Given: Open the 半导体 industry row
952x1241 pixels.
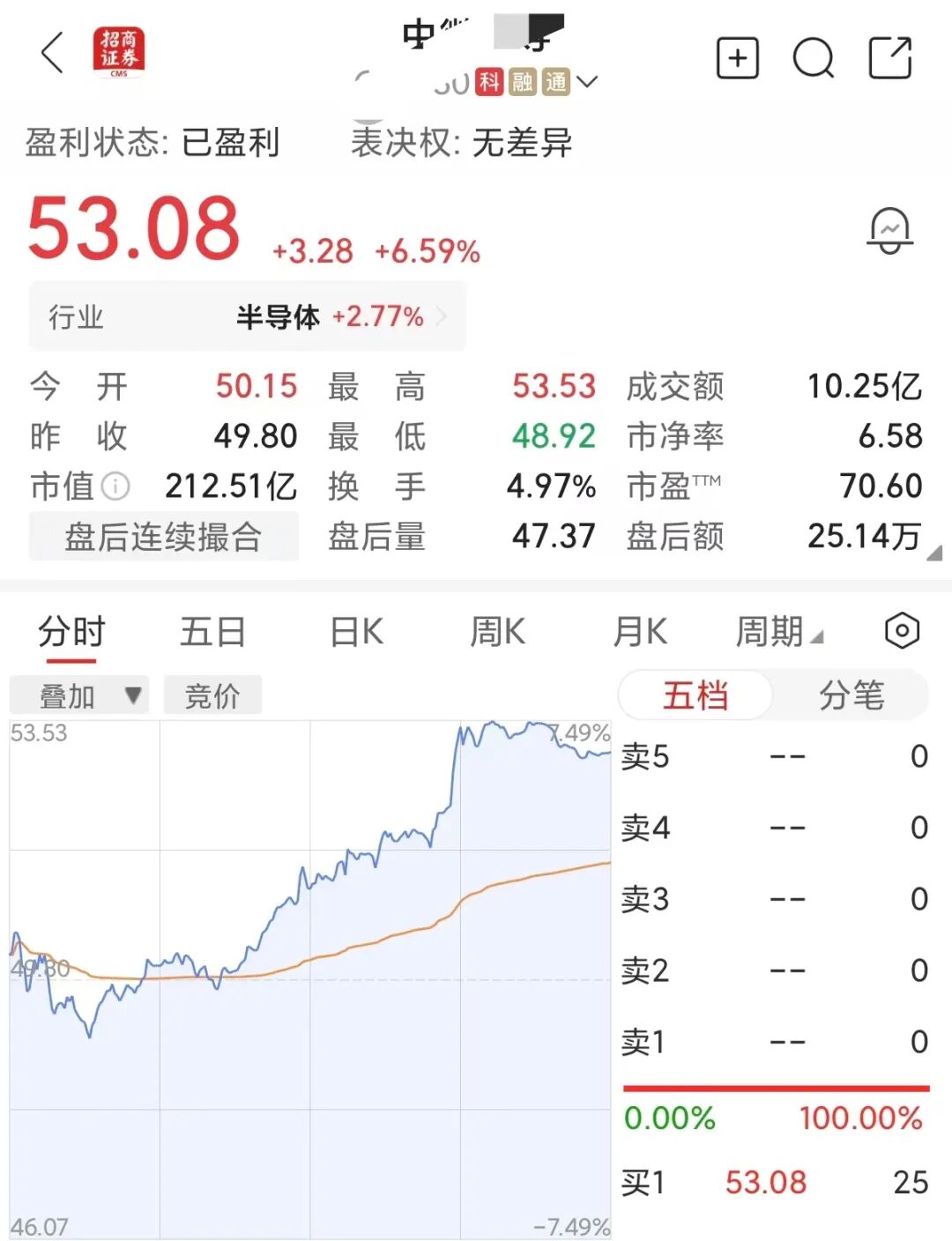Looking at the screenshot, I should click(x=248, y=316).
